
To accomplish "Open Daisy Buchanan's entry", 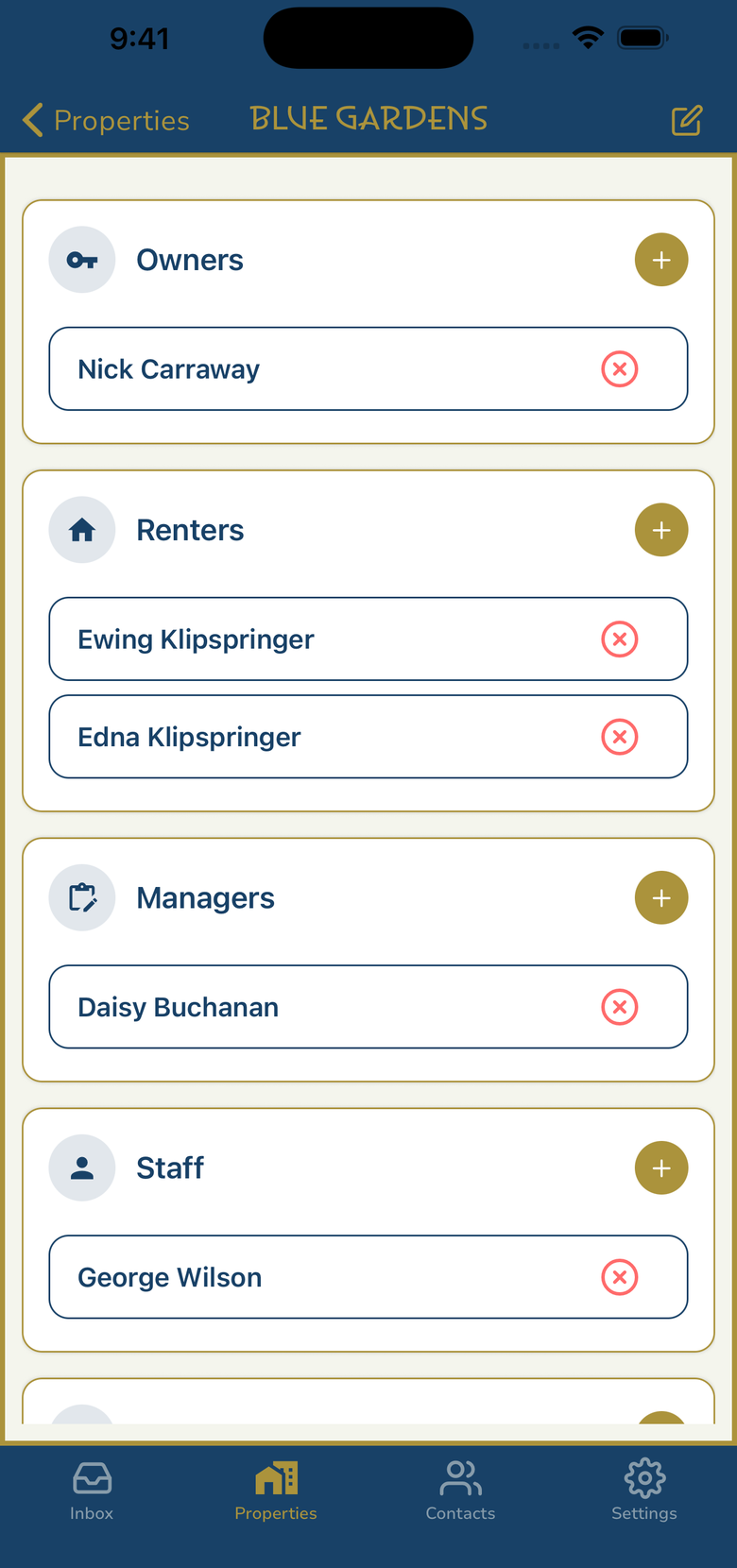I will coord(283,1007).
